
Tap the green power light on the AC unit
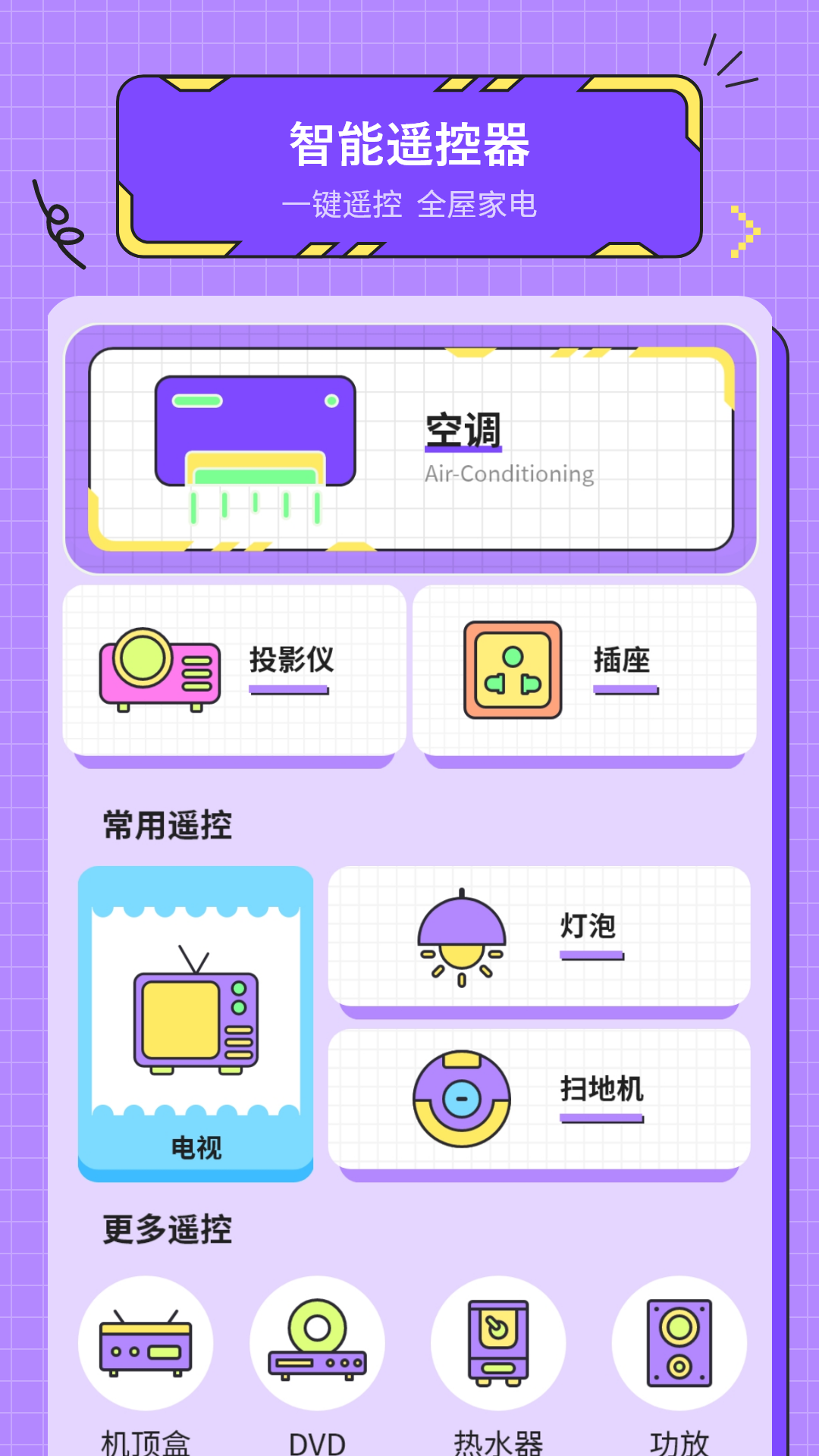331,400
